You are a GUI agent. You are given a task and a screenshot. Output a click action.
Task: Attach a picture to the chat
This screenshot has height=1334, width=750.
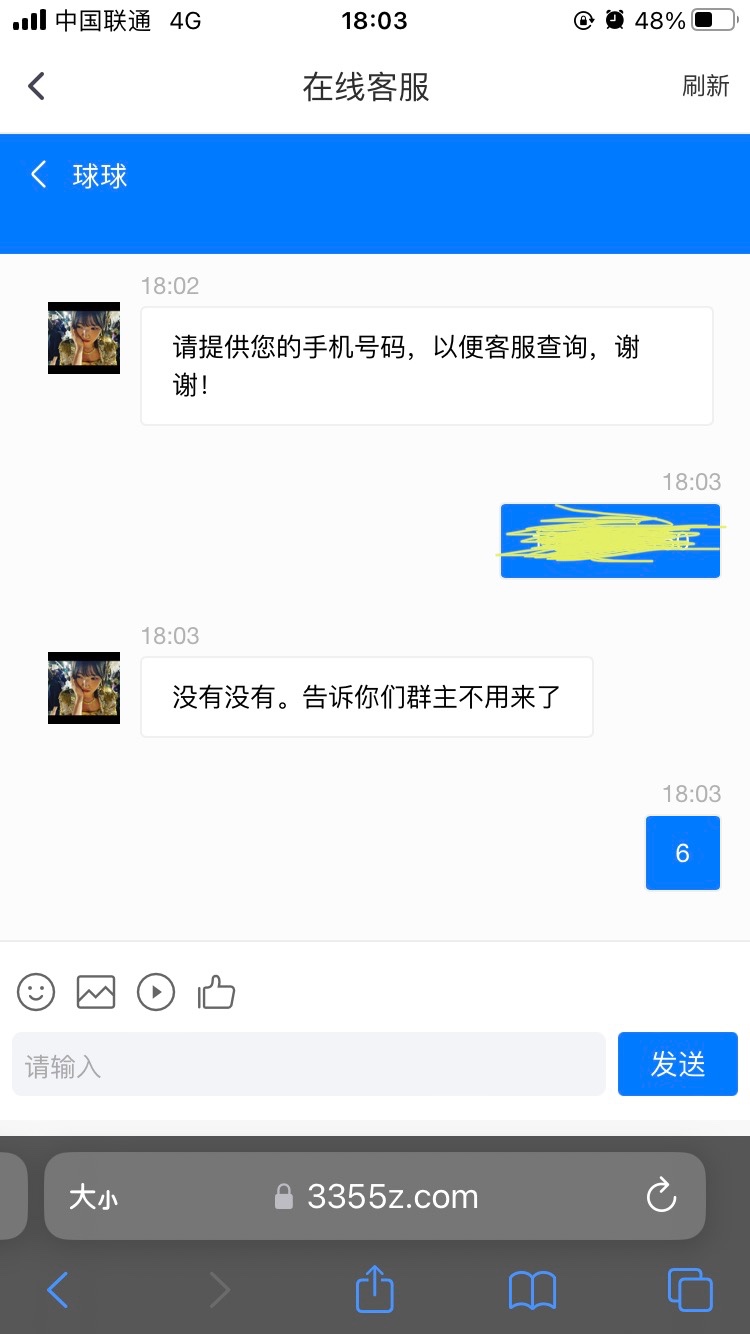point(96,992)
